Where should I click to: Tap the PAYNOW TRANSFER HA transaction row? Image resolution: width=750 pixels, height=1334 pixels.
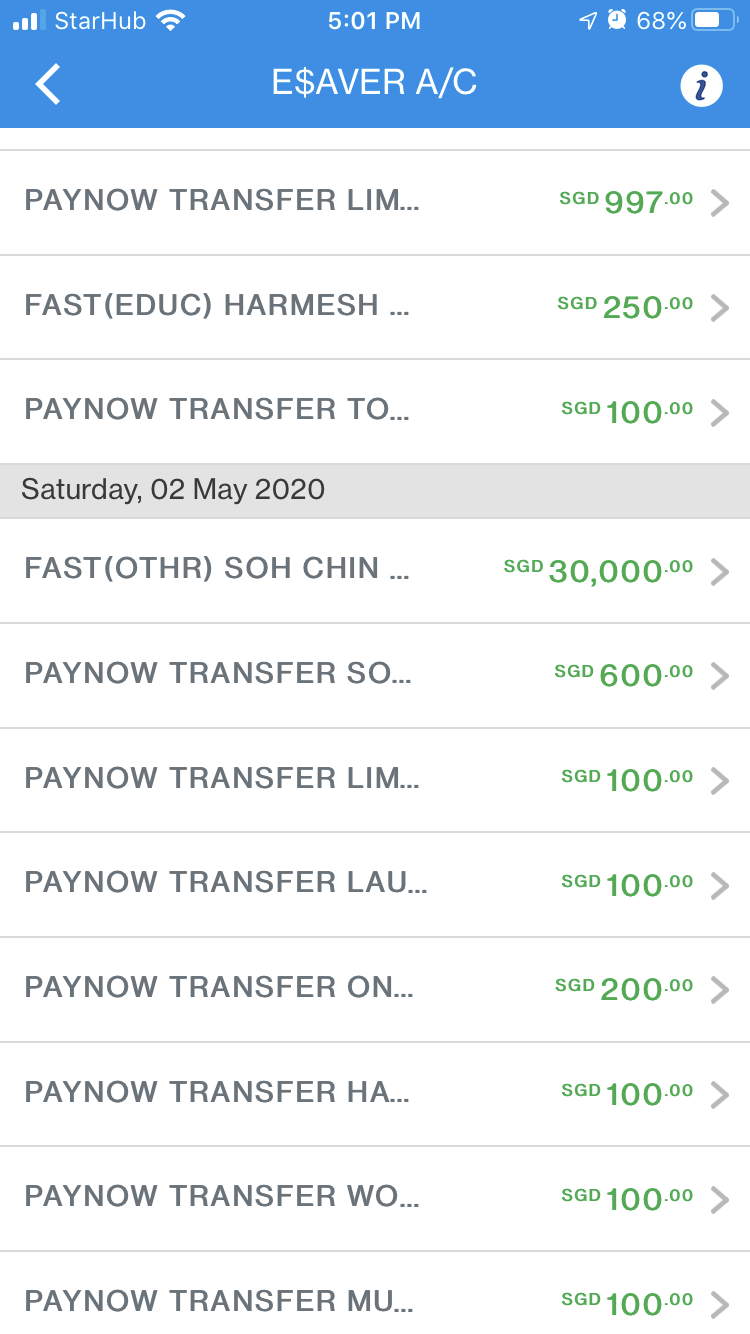click(x=375, y=1093)
